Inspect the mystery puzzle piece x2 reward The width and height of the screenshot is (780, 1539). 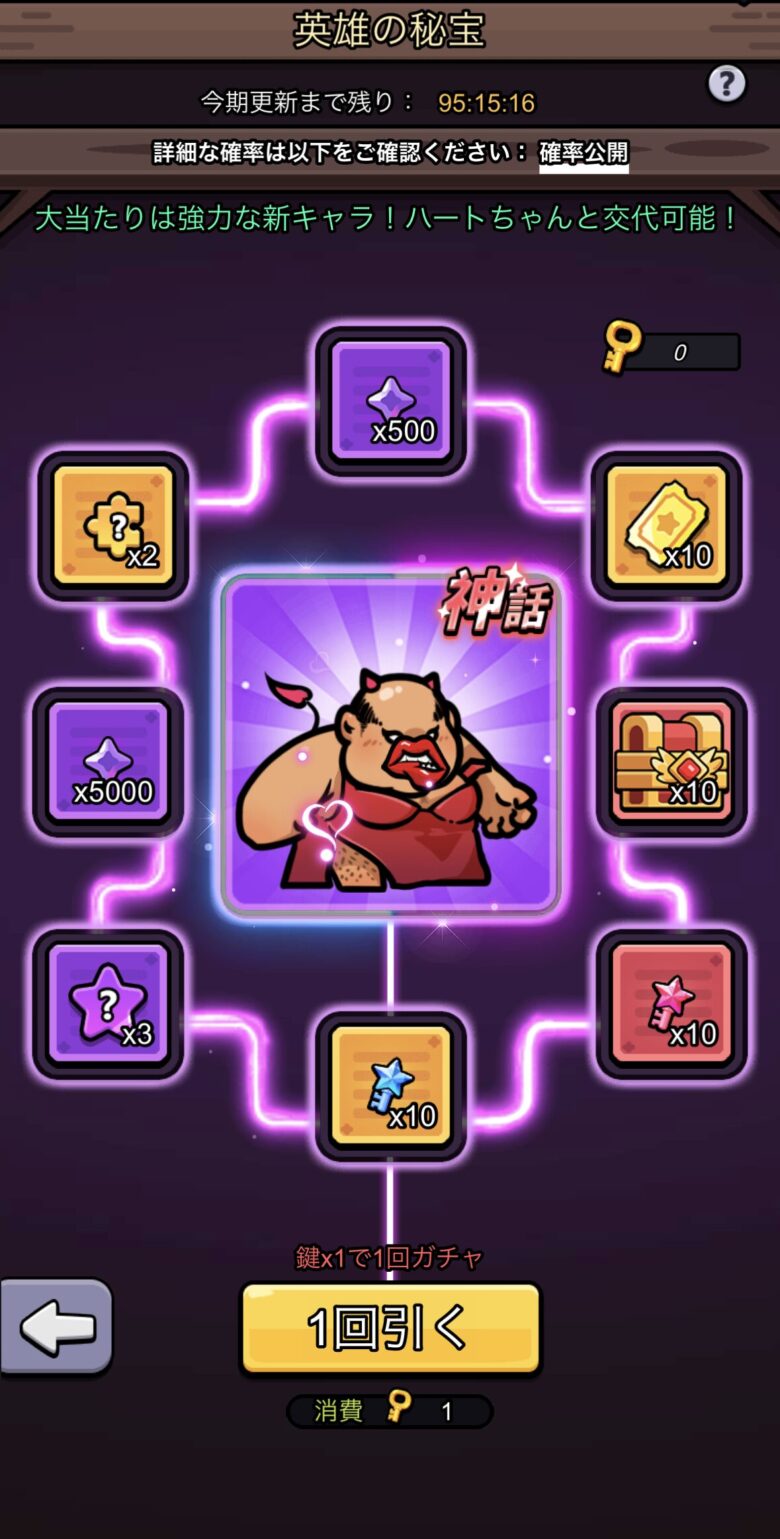click(x=113, y=526)
